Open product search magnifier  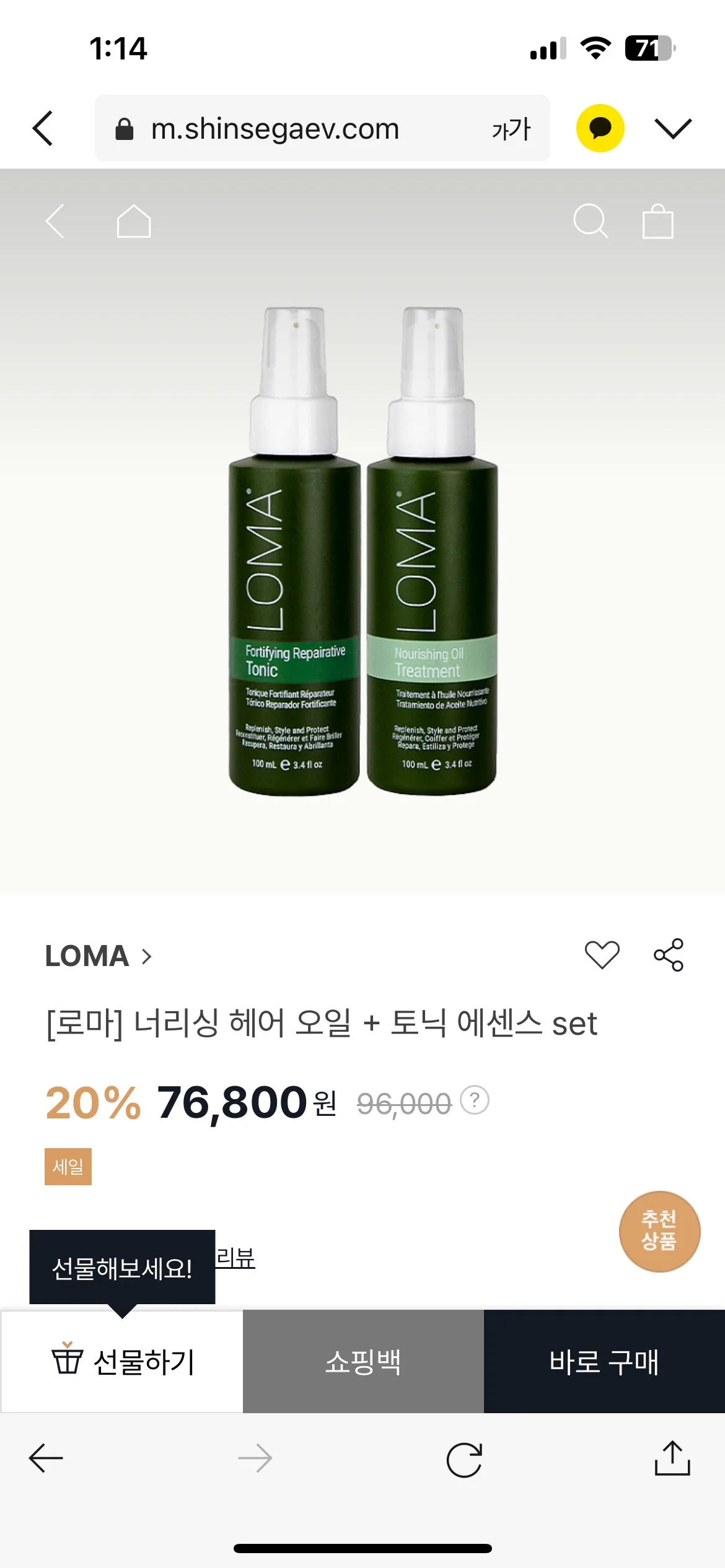(590, 221)
